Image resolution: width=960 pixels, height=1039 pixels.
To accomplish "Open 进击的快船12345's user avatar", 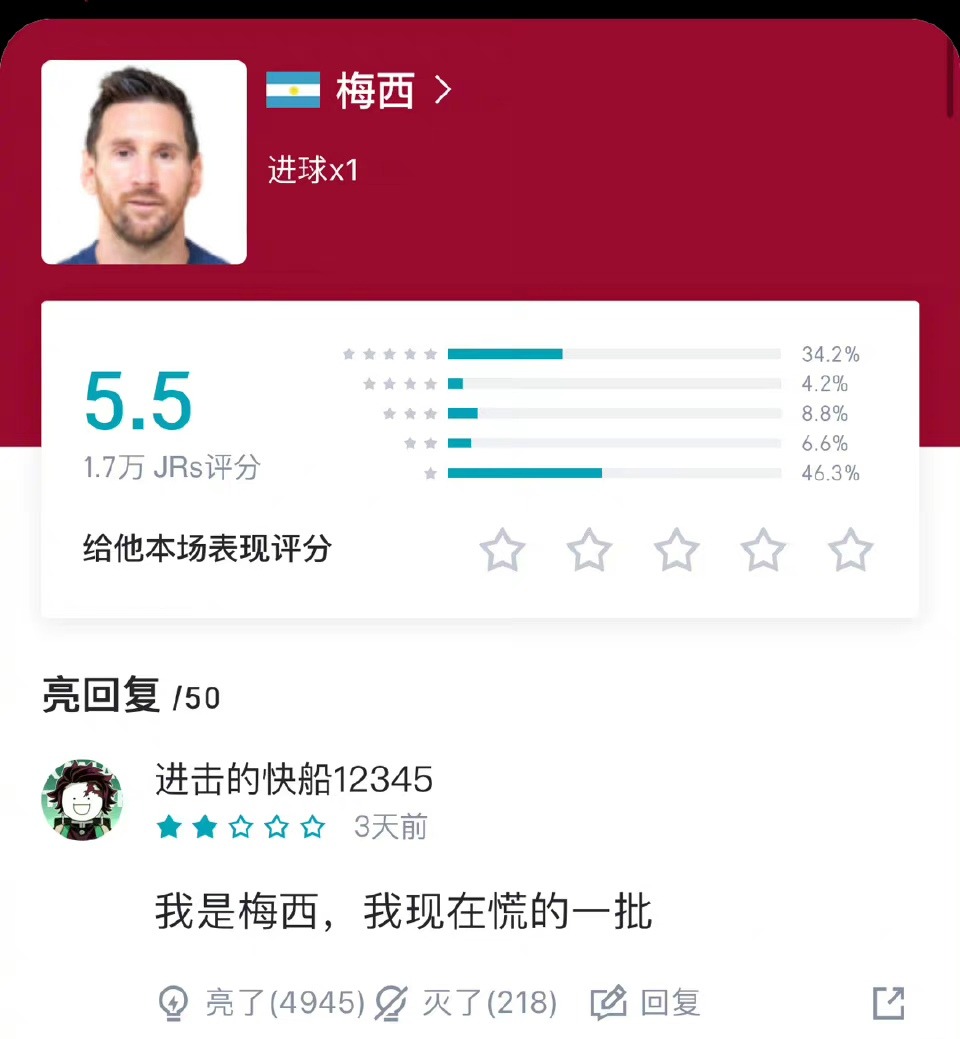I will click(x=82, y=800).
